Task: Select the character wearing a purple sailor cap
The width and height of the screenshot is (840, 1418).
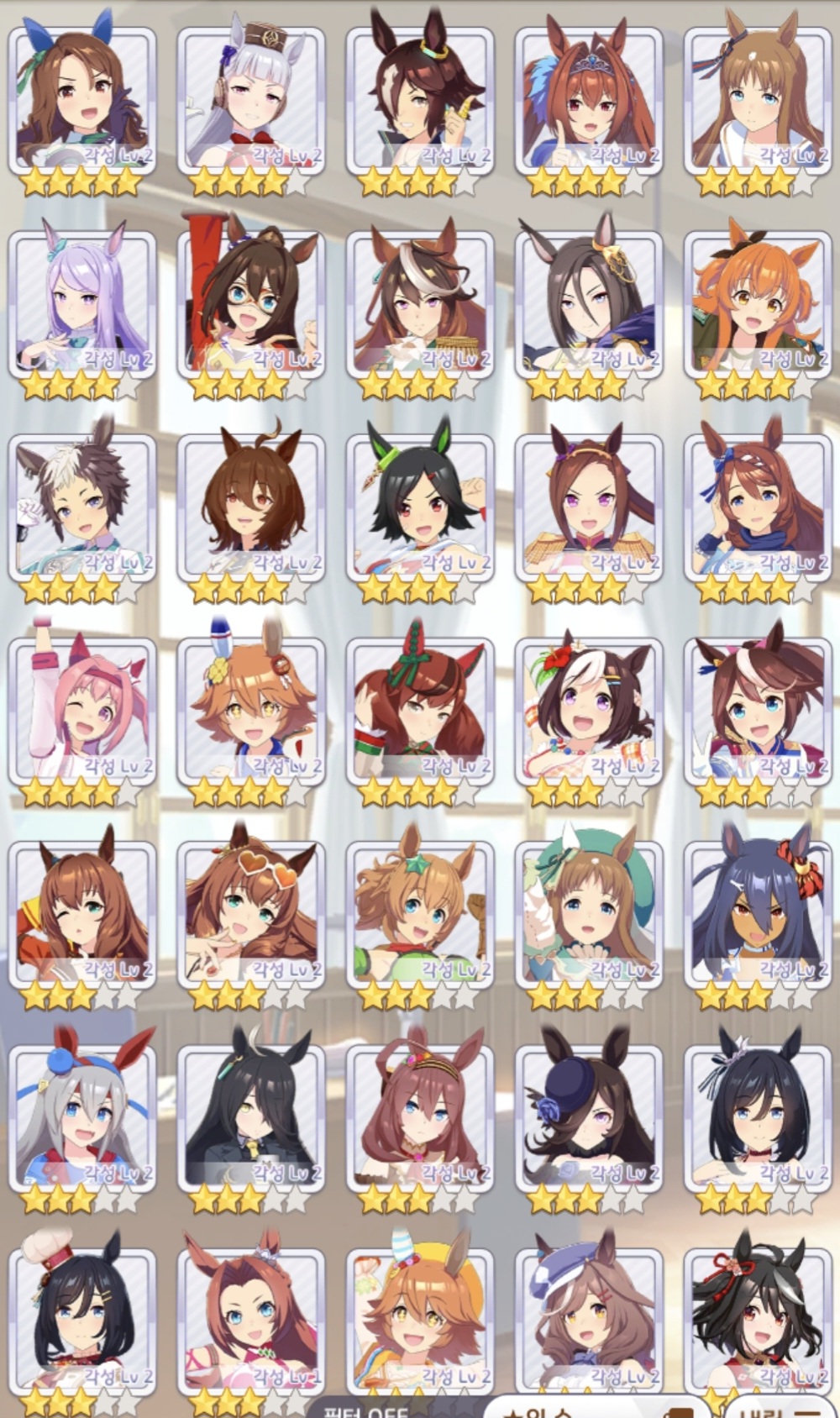Action: click(x=588, y=1319)
